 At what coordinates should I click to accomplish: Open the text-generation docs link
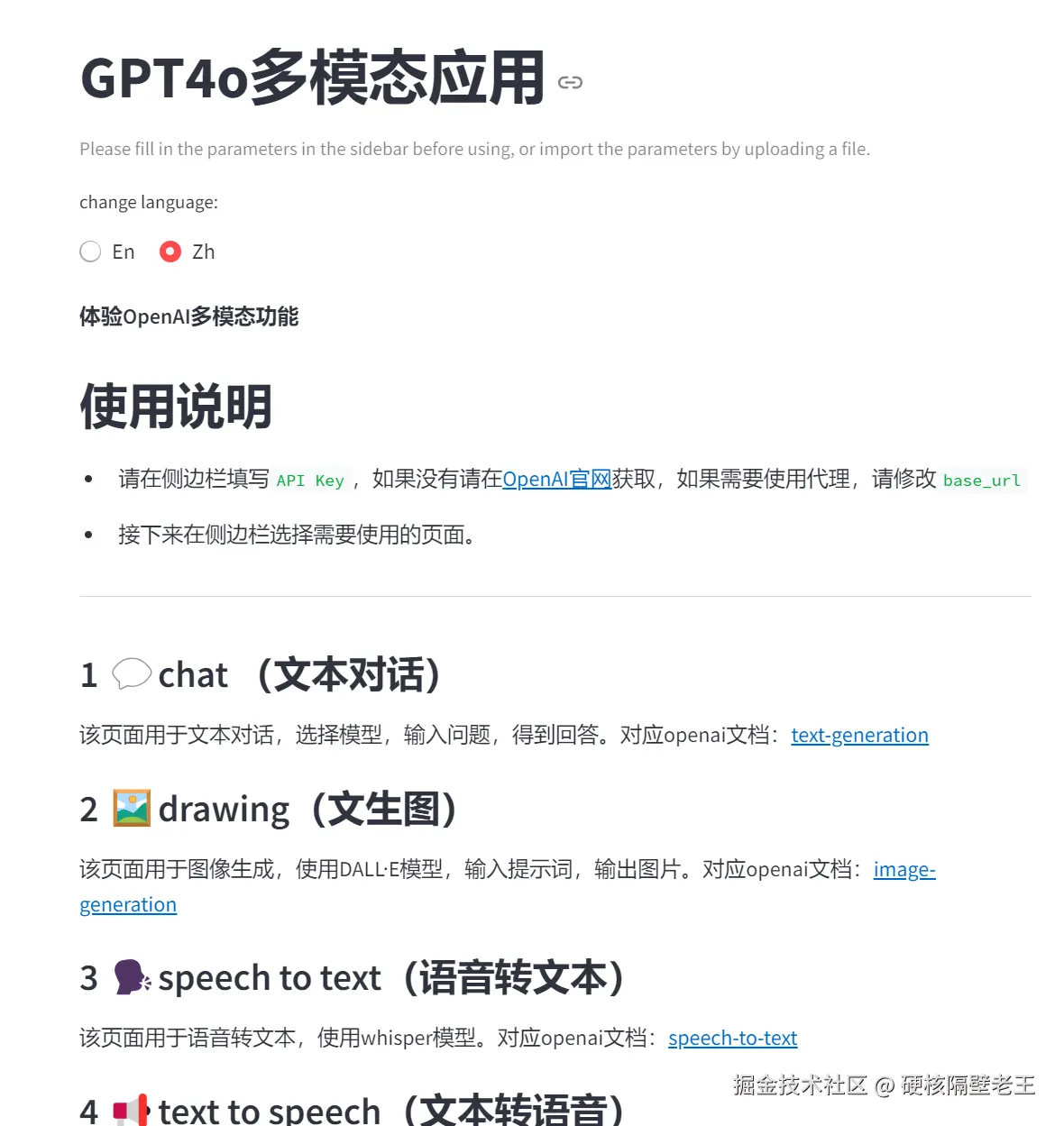tap(859, 735)
